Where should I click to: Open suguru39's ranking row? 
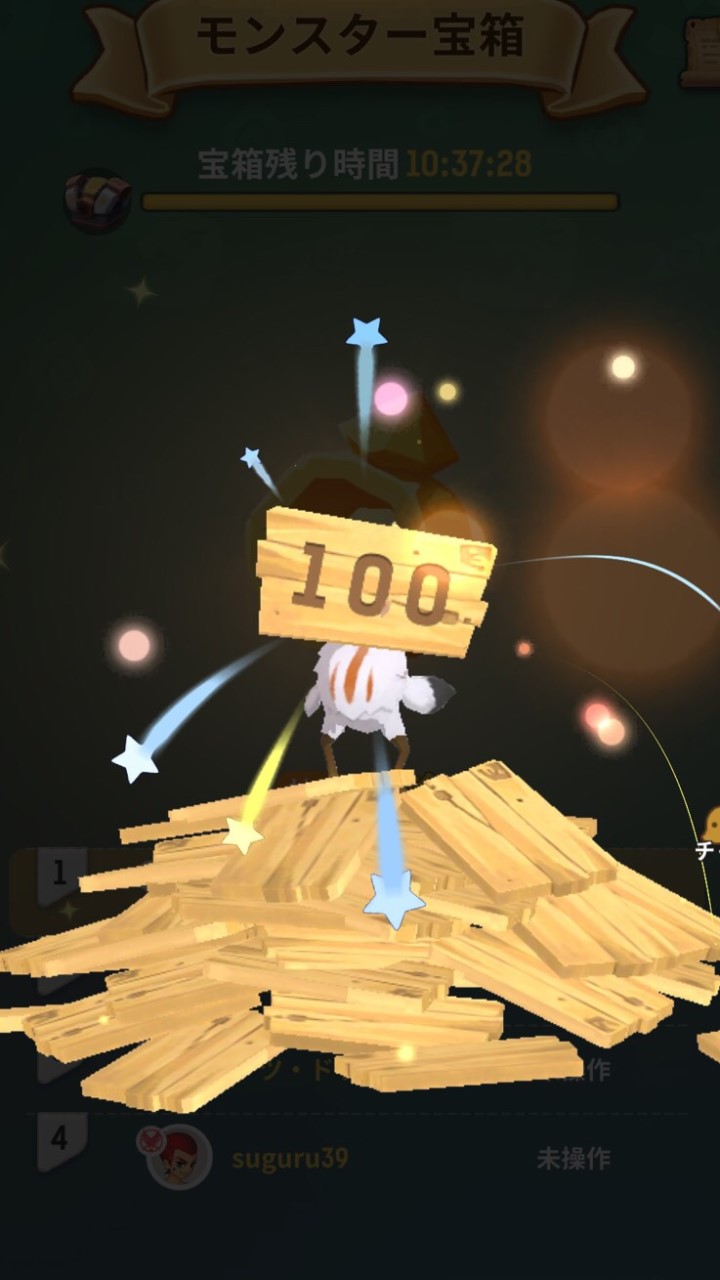360,1158
